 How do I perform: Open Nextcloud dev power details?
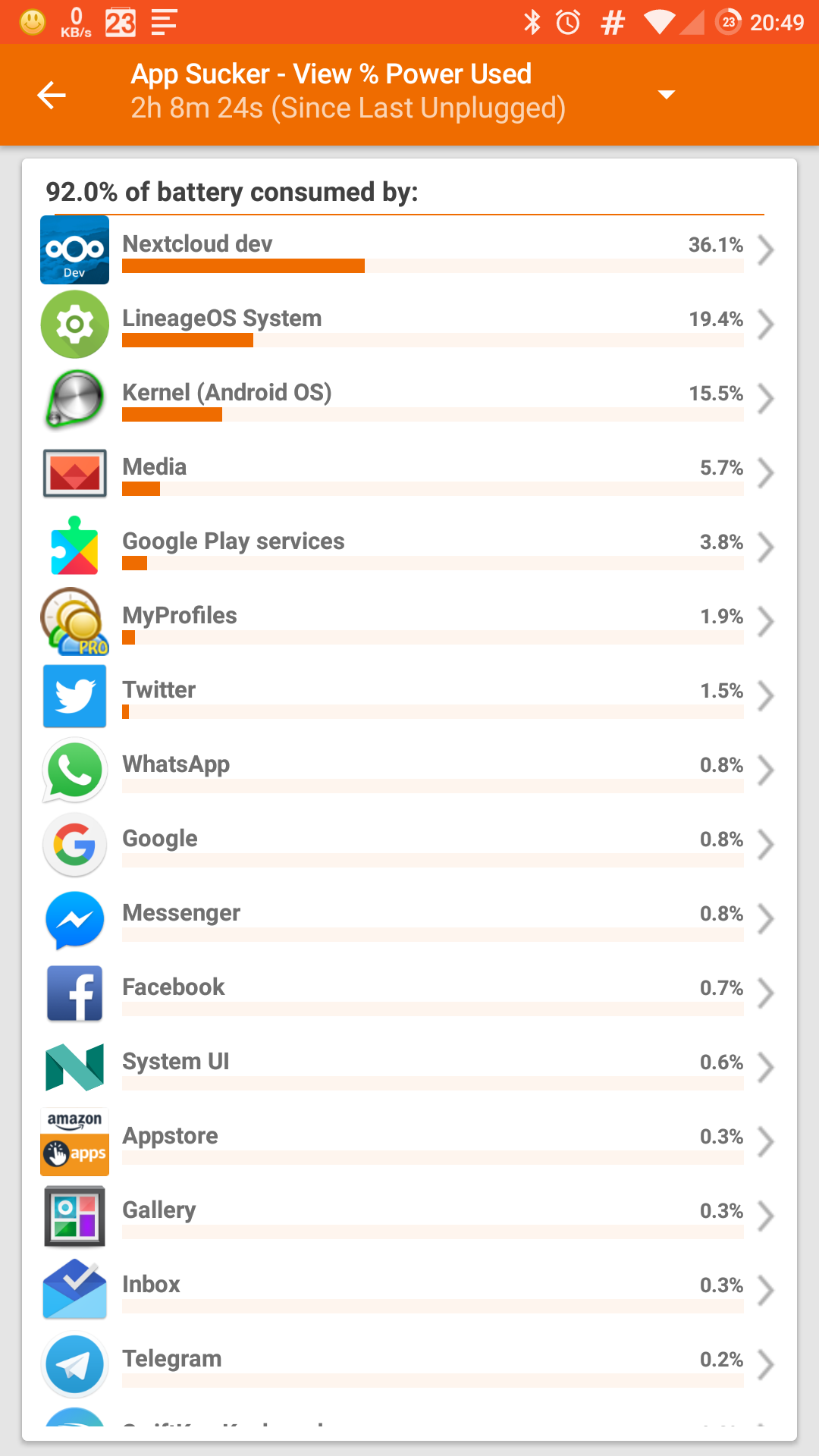click(409, 250)
